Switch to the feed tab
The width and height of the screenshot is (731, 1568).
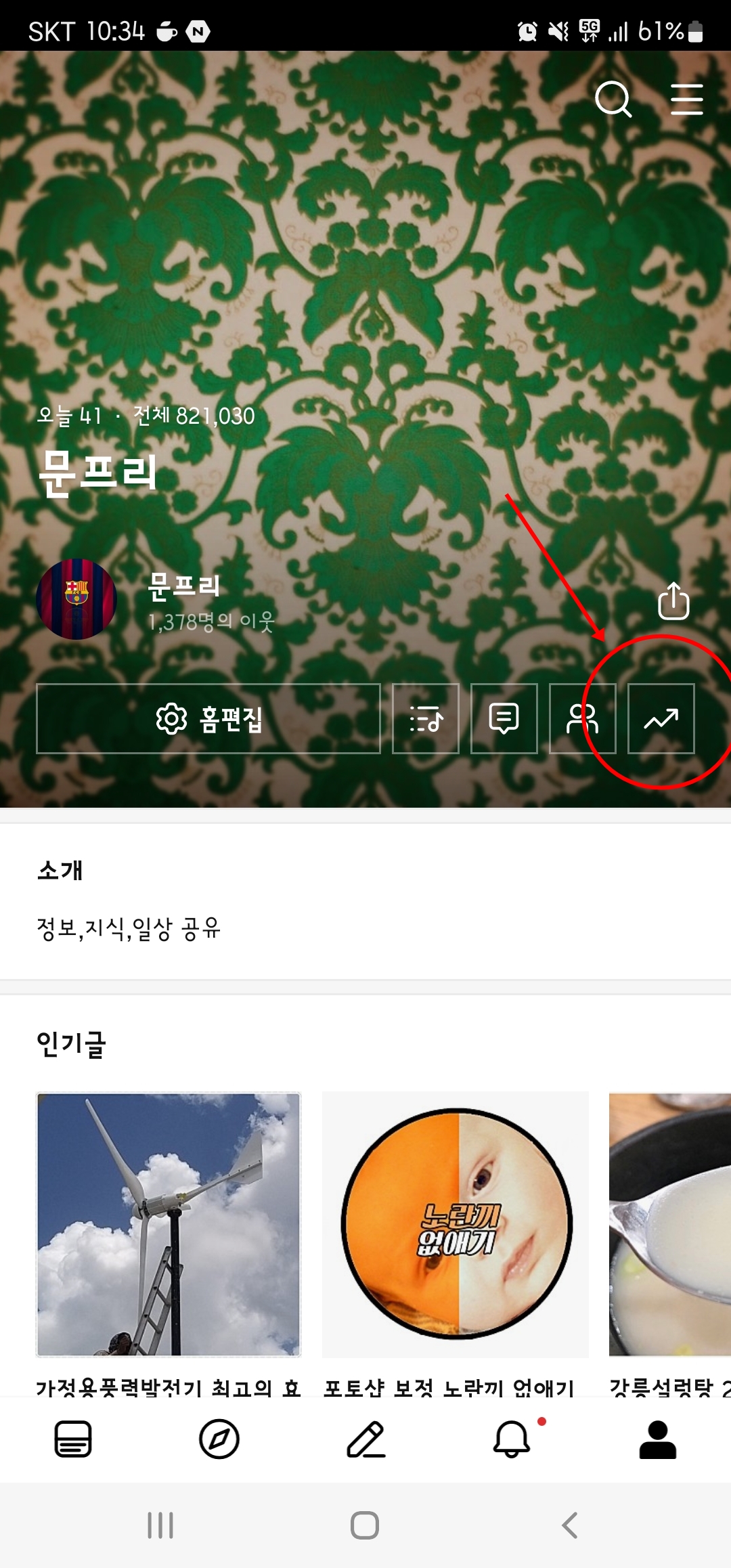click(x=73, y=1439)
